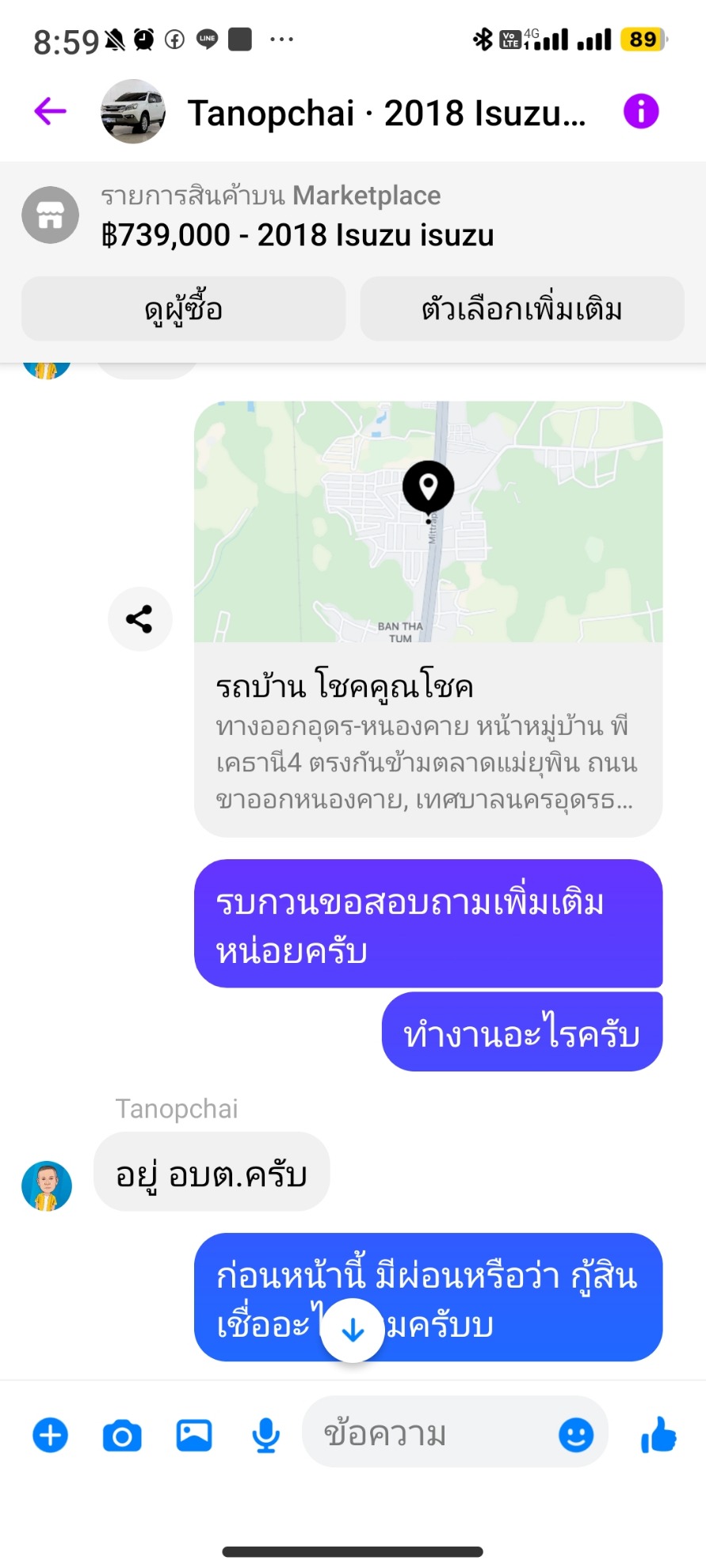Focus the ข้อความ message field

(428, 1433)
